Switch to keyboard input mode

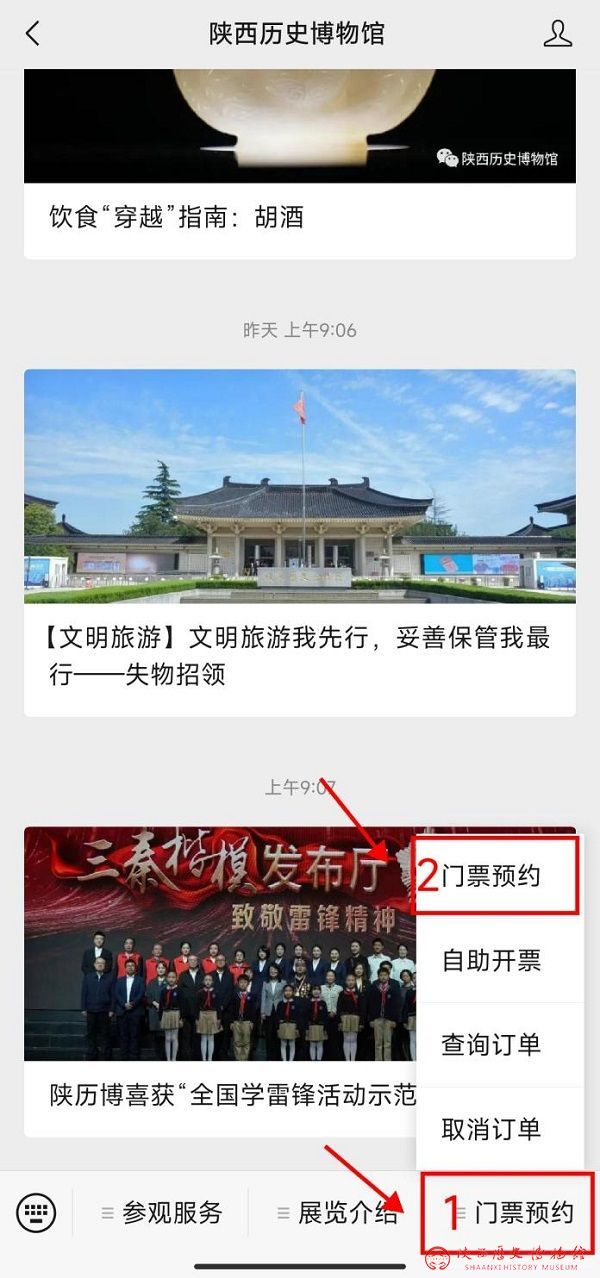pyautogui.click(x=36, y=1213)
